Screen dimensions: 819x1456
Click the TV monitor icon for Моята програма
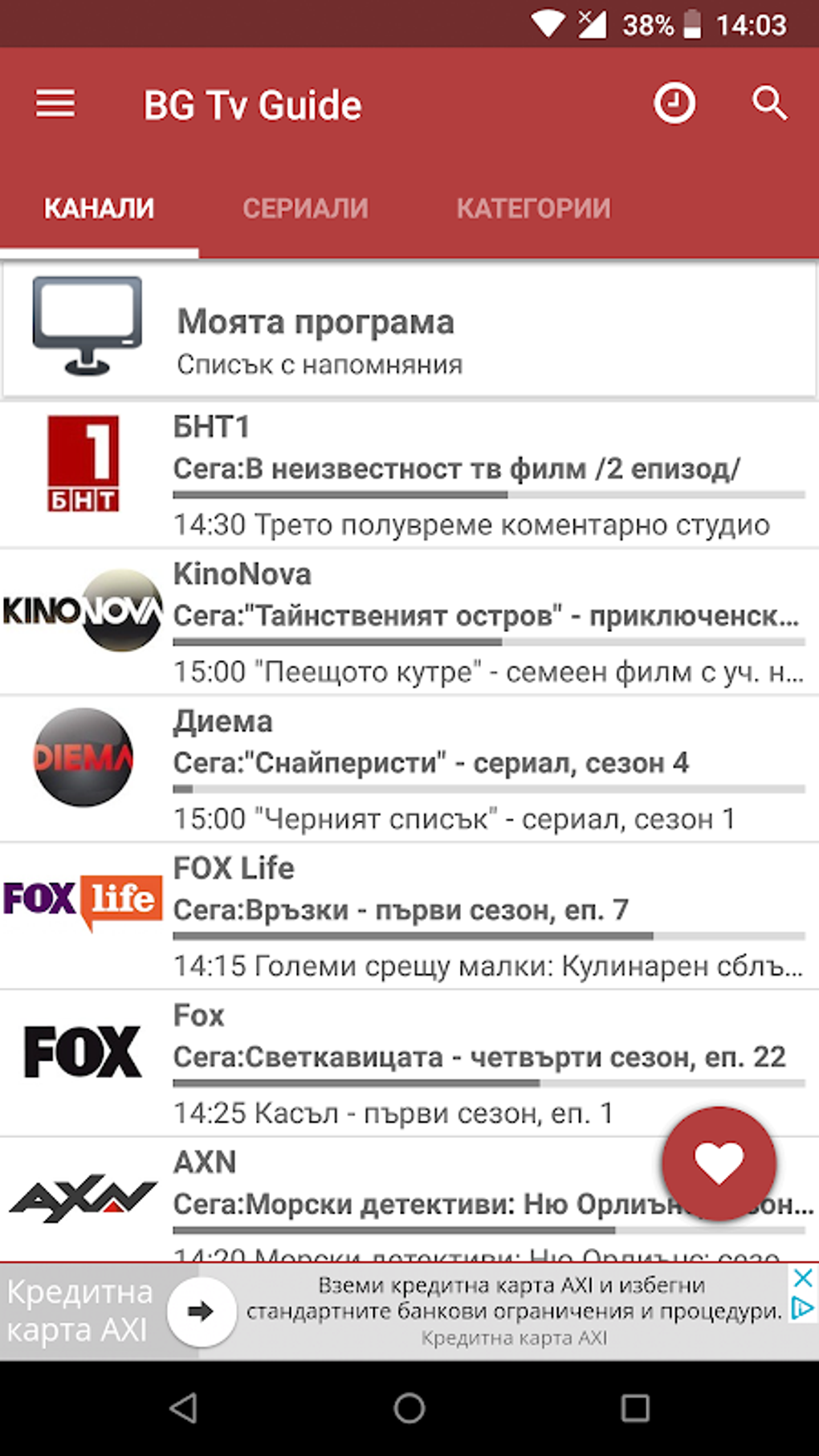tap(87, 327)
